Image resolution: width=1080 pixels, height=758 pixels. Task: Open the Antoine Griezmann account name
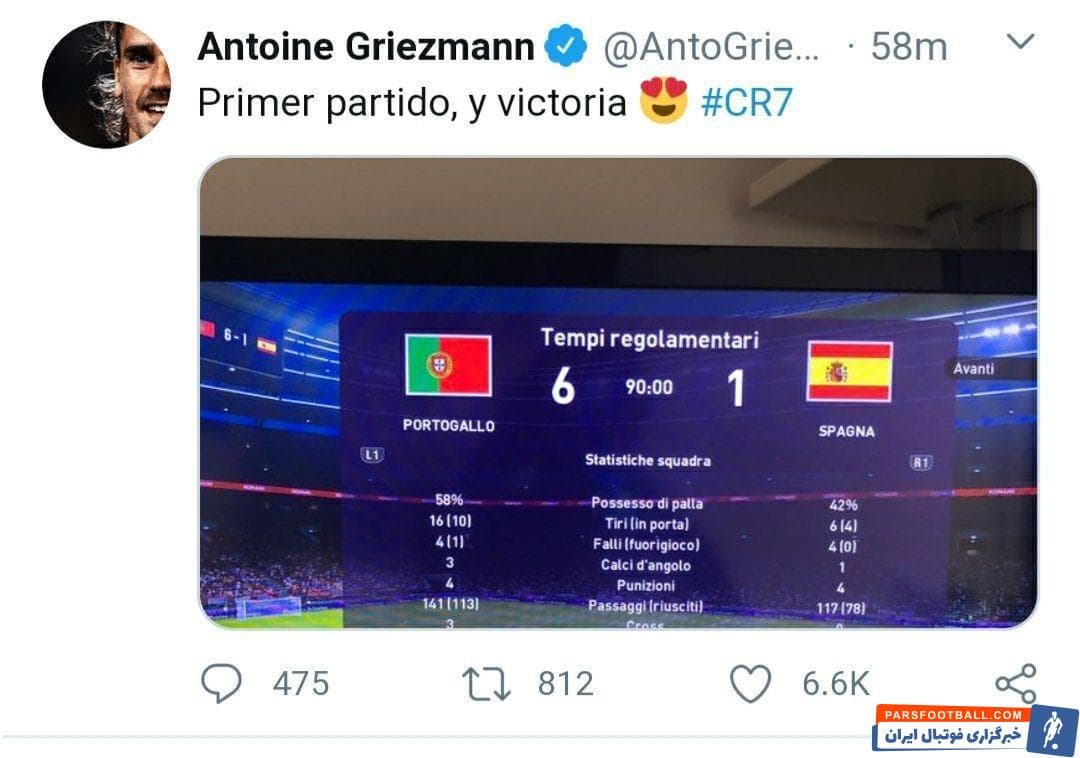[366, 47]
